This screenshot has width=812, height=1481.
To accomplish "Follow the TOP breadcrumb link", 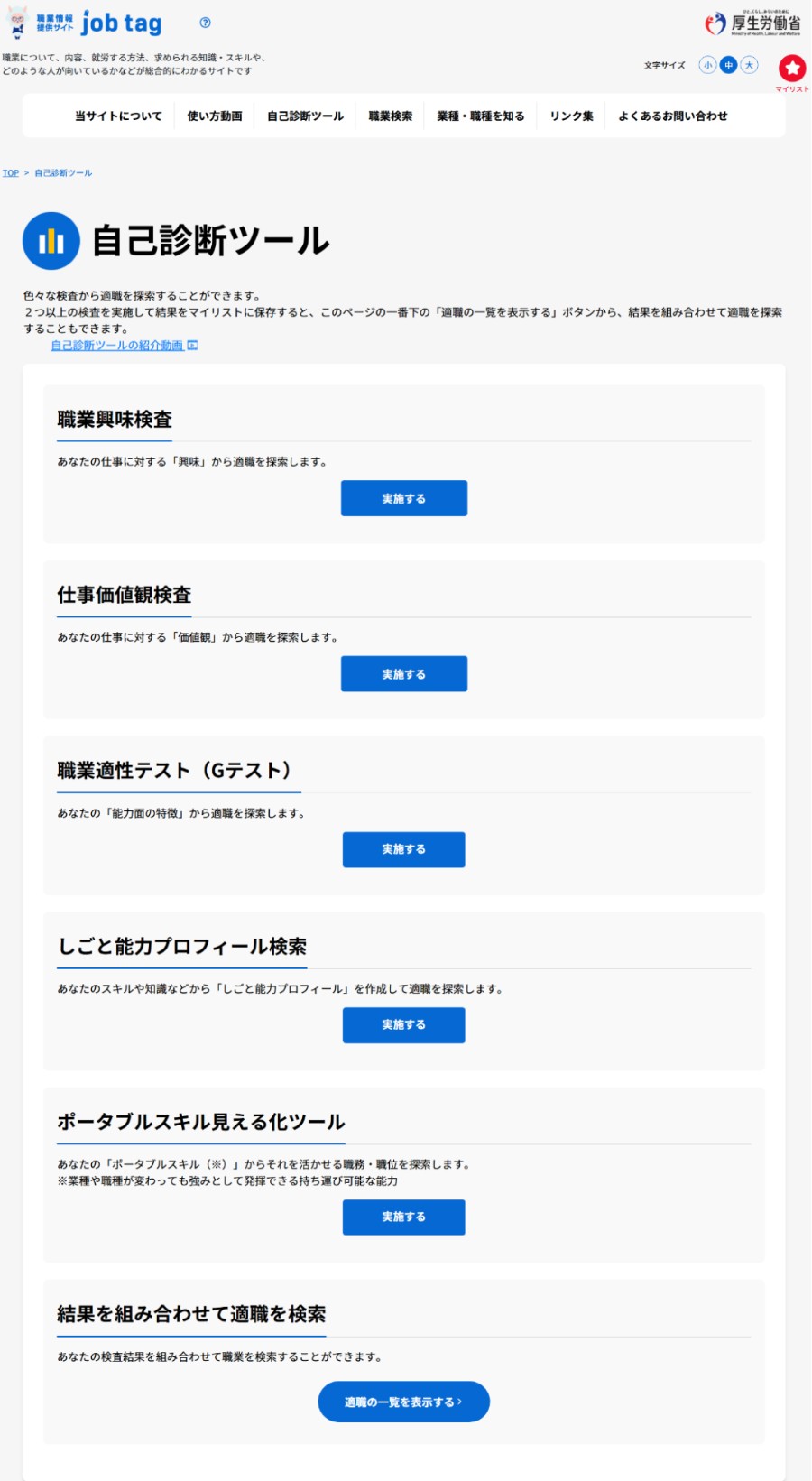I will pyautogui.click(x=11, y=173).
